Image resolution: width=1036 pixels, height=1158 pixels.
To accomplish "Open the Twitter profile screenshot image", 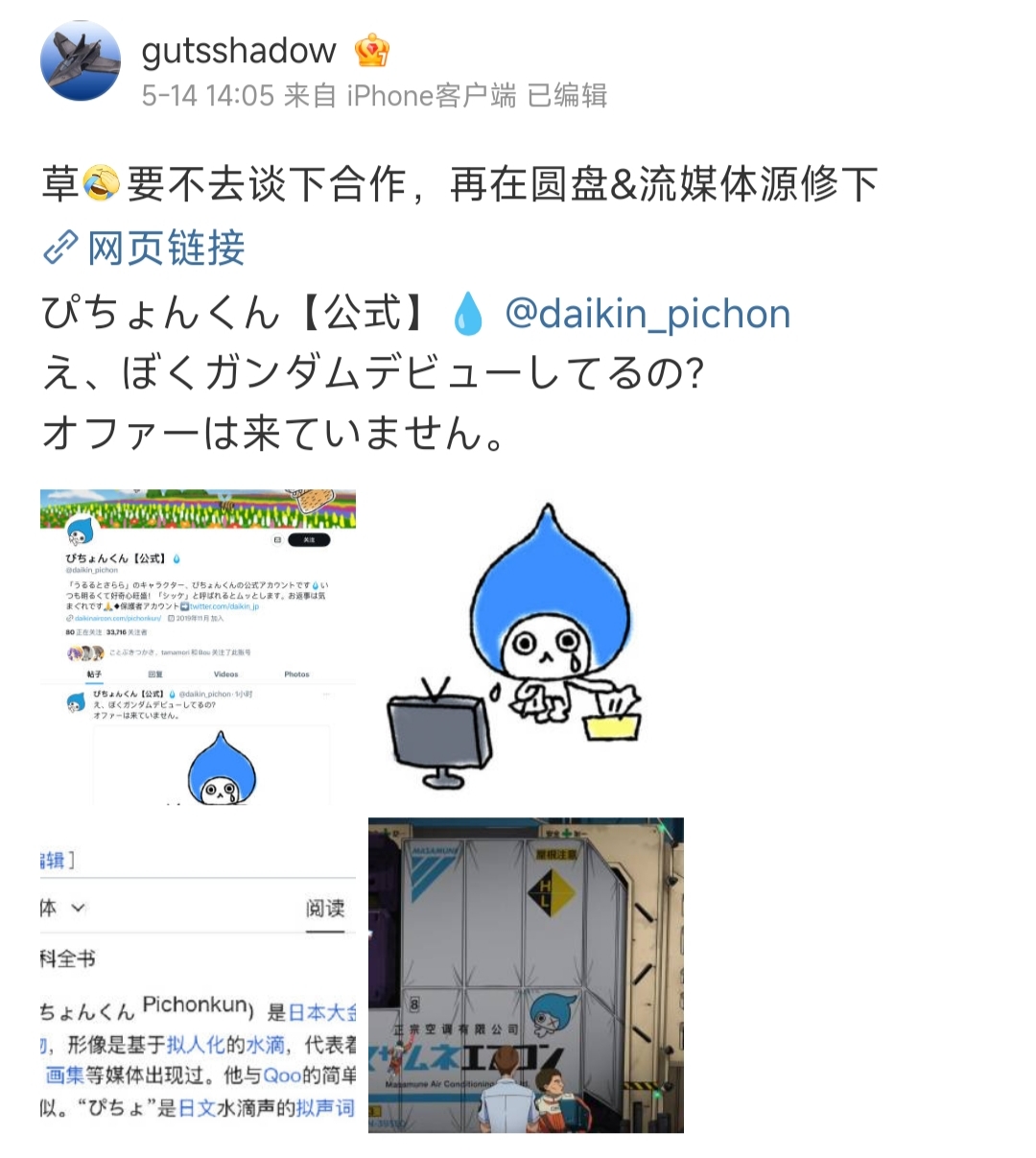I will (198, 647).
